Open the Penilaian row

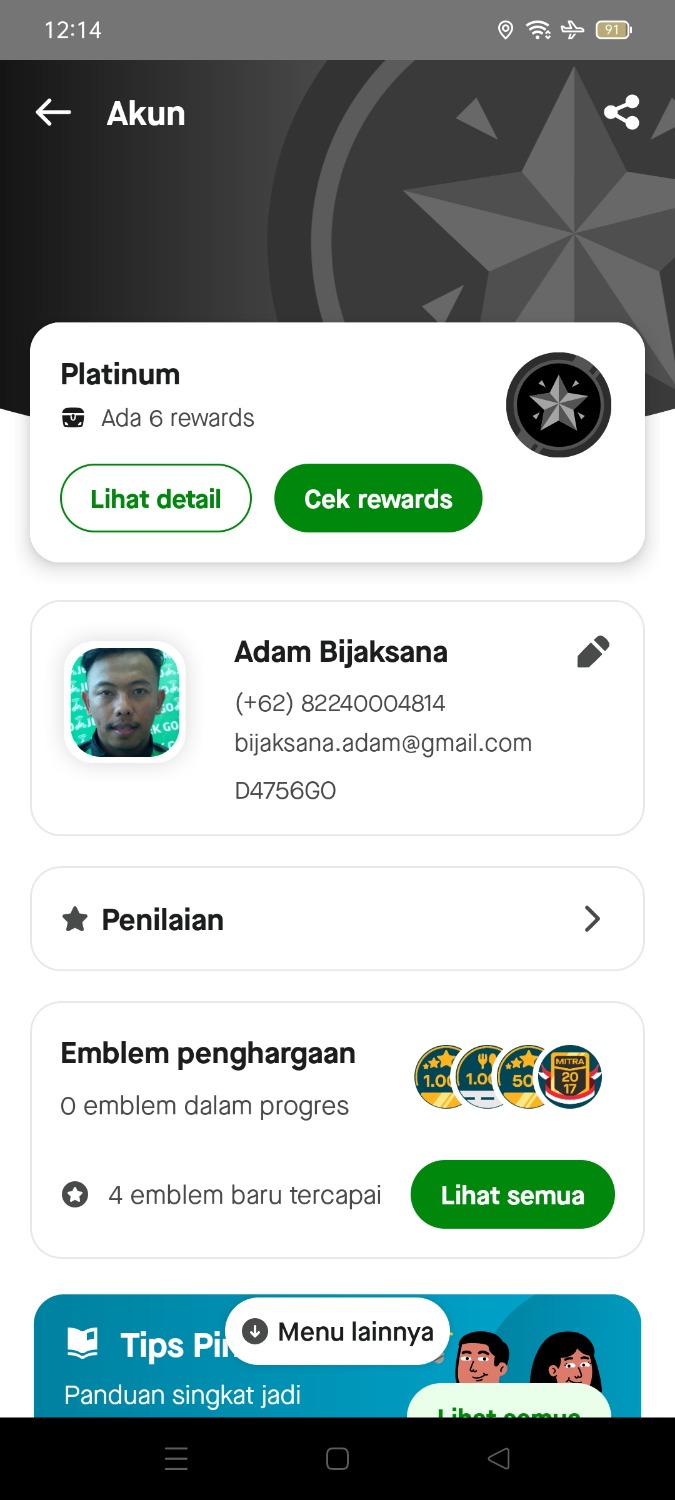tap(337, 919)
